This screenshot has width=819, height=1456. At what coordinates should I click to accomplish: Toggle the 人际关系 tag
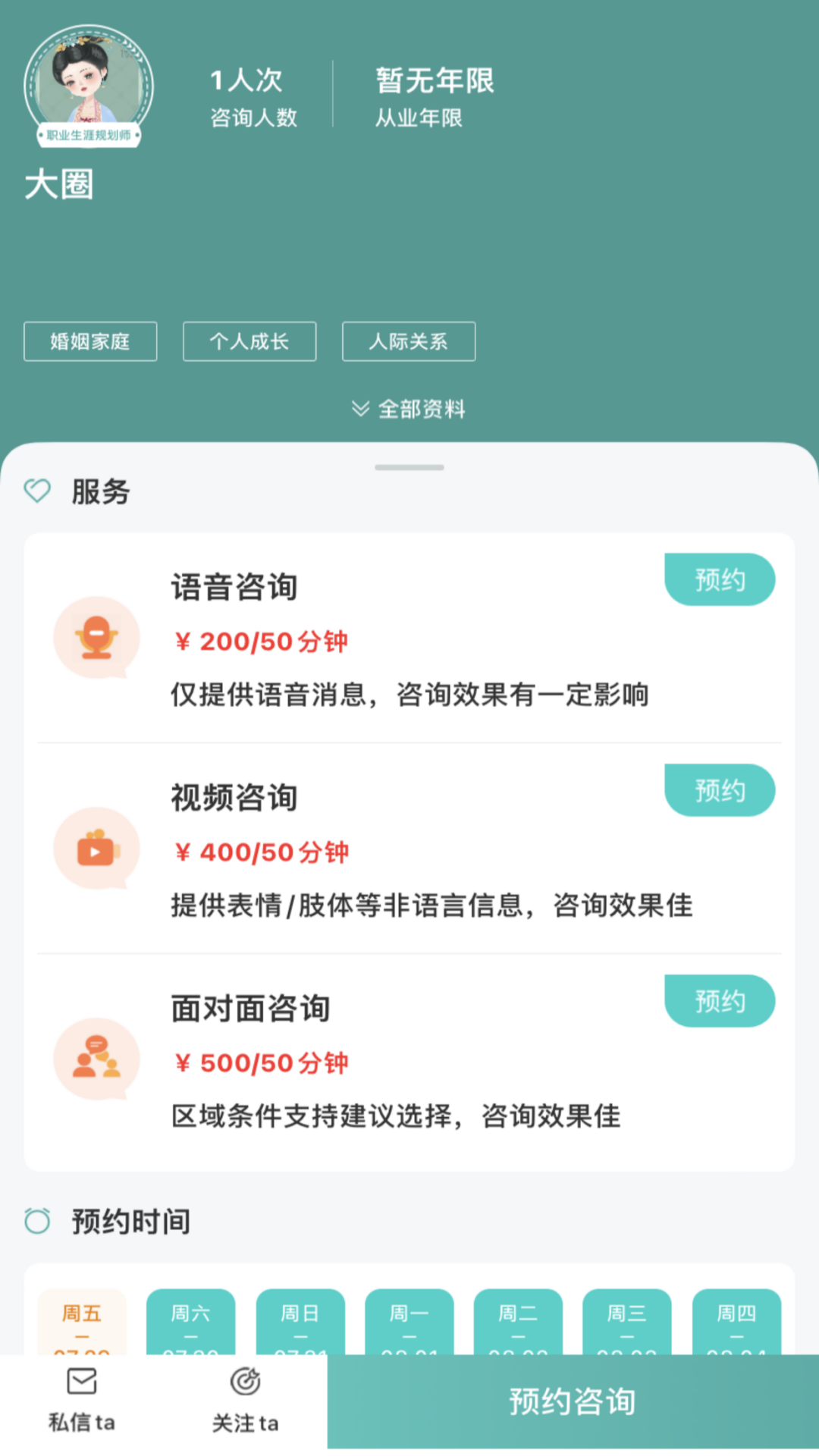[408, 341]
